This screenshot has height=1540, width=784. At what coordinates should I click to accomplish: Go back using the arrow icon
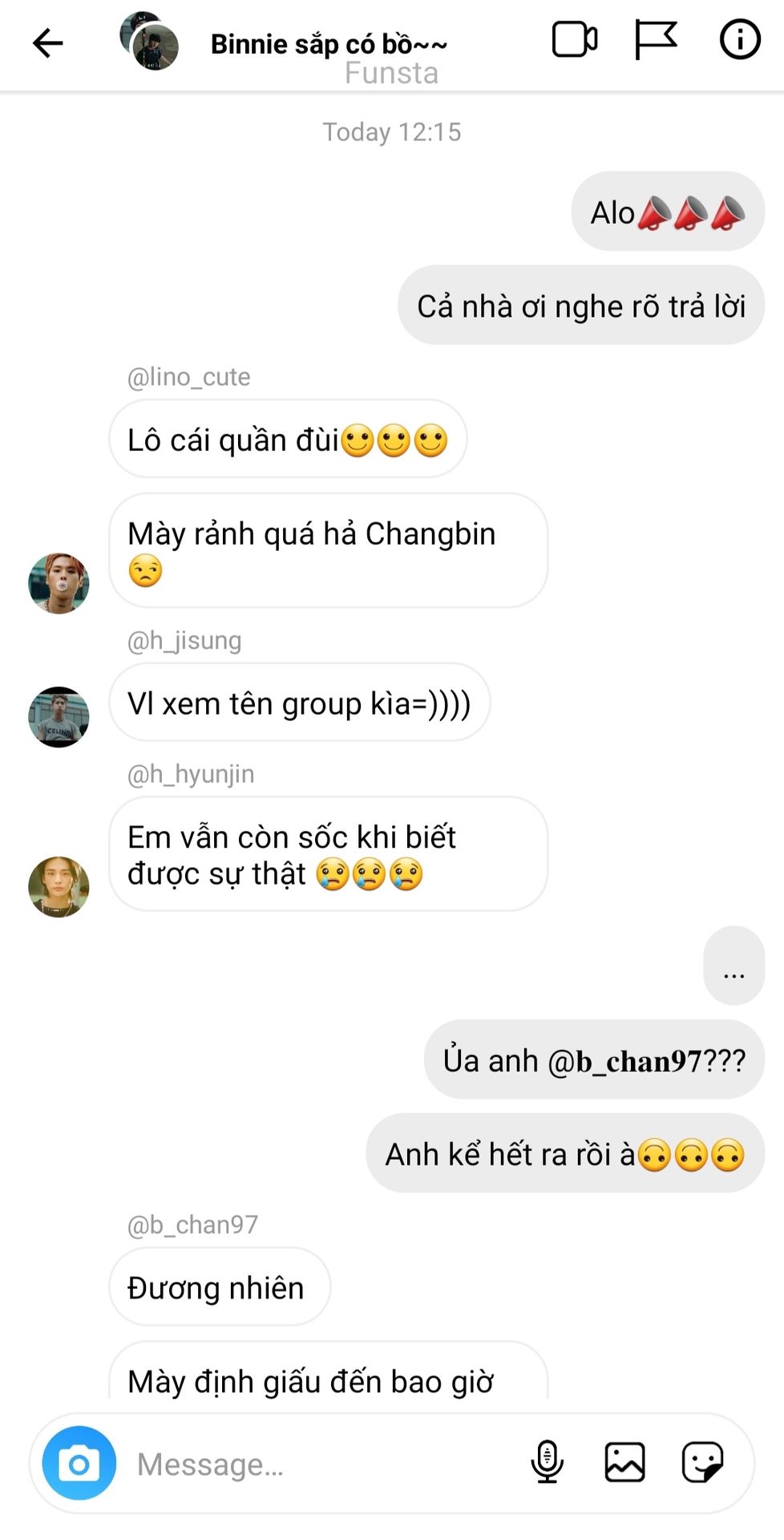click(x=47, y=43)
